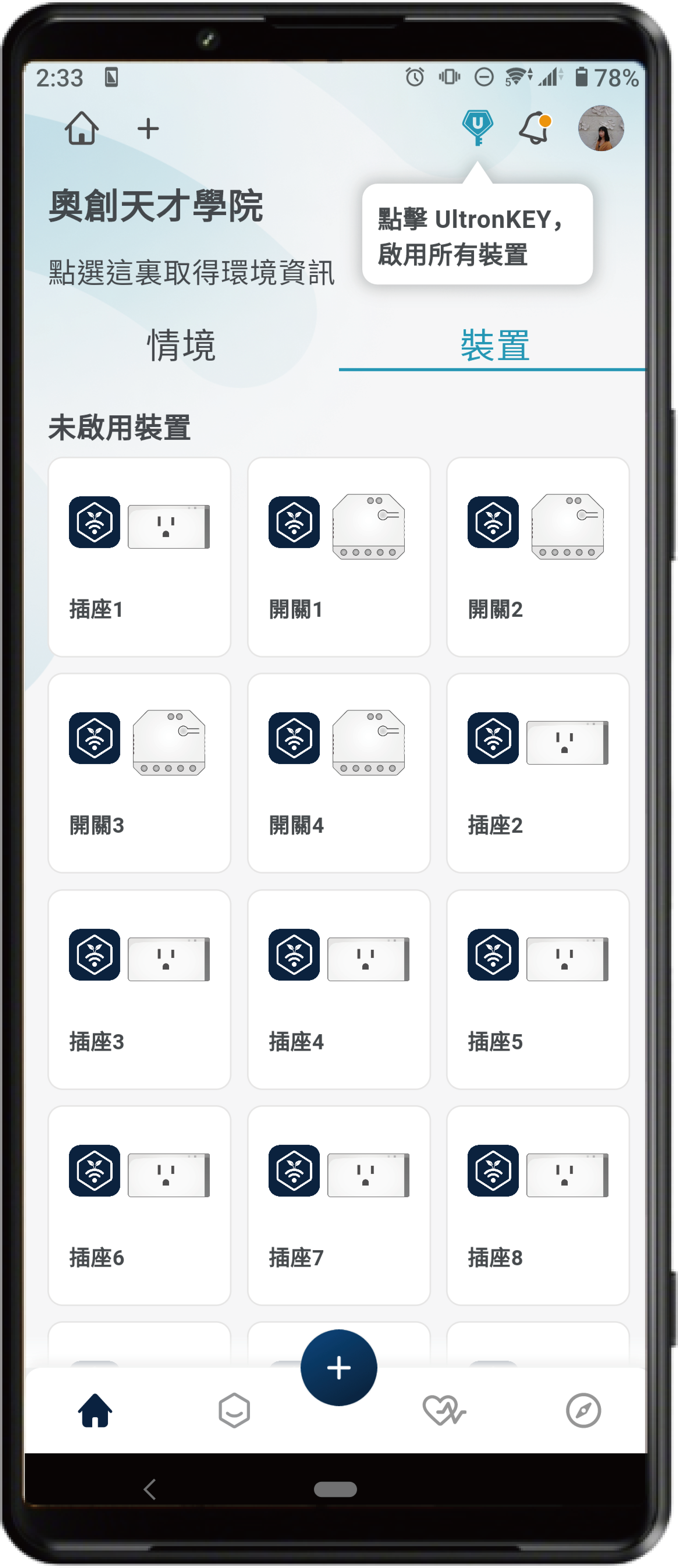Viewport: 678px width, 1568px height.
Task: Select the 裝置 tab
Action: [494, 345]
